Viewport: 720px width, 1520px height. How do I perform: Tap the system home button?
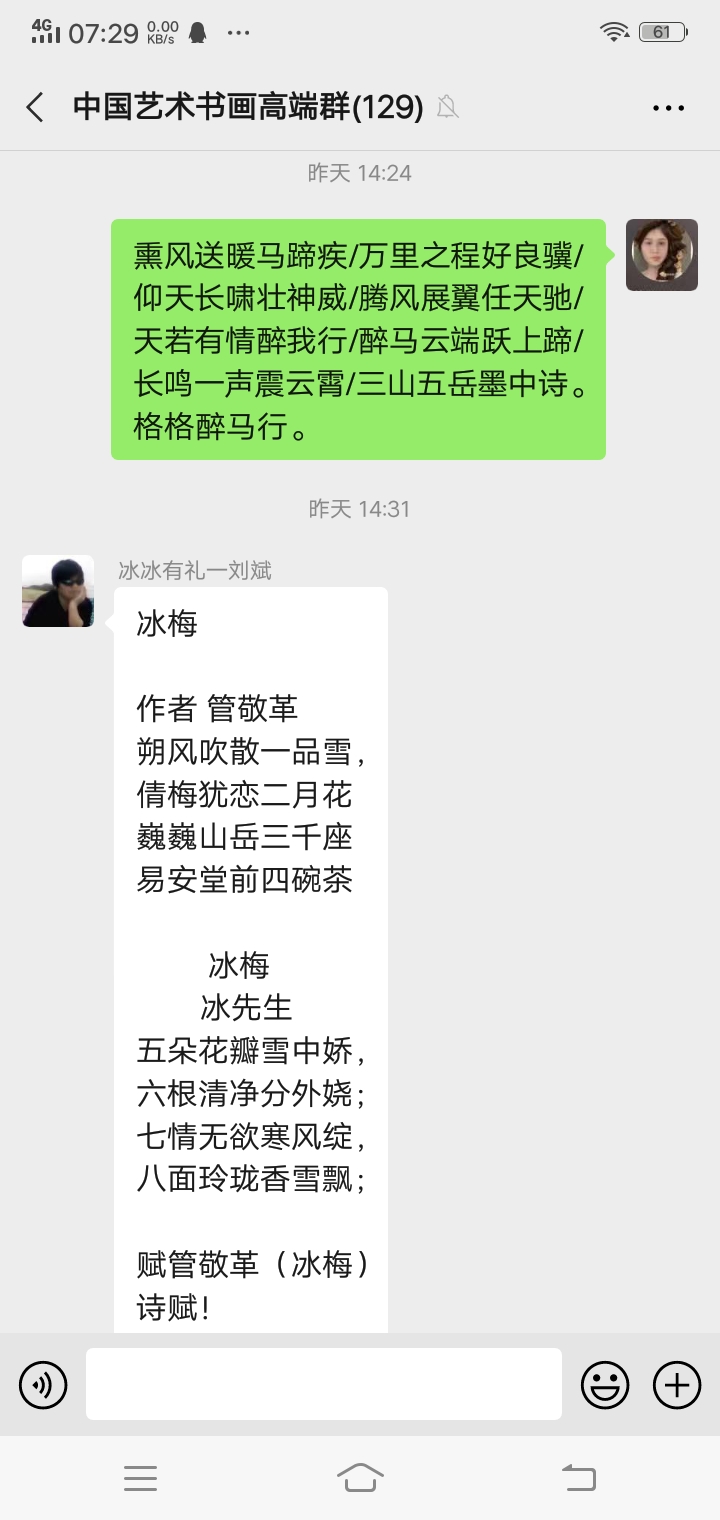(360, 1477)
